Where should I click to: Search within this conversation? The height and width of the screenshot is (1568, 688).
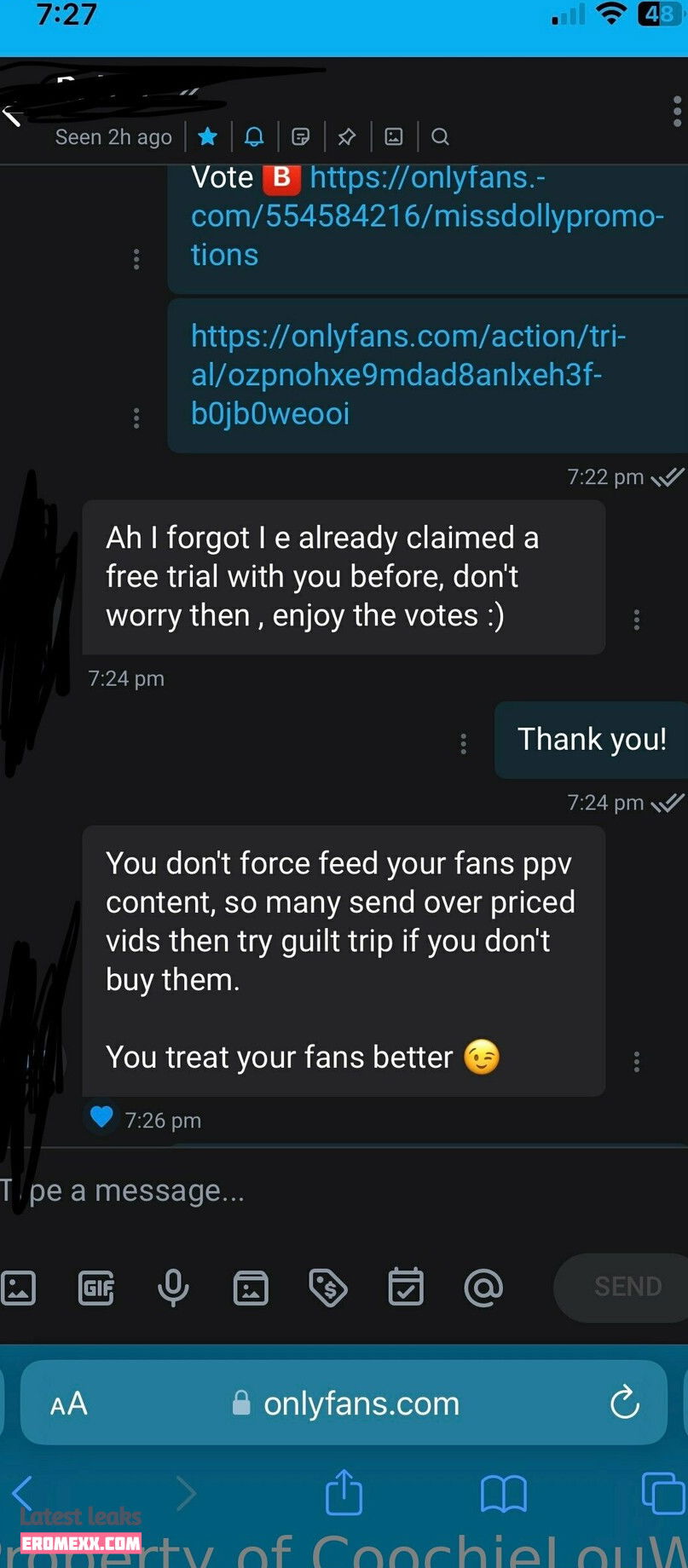440,136
